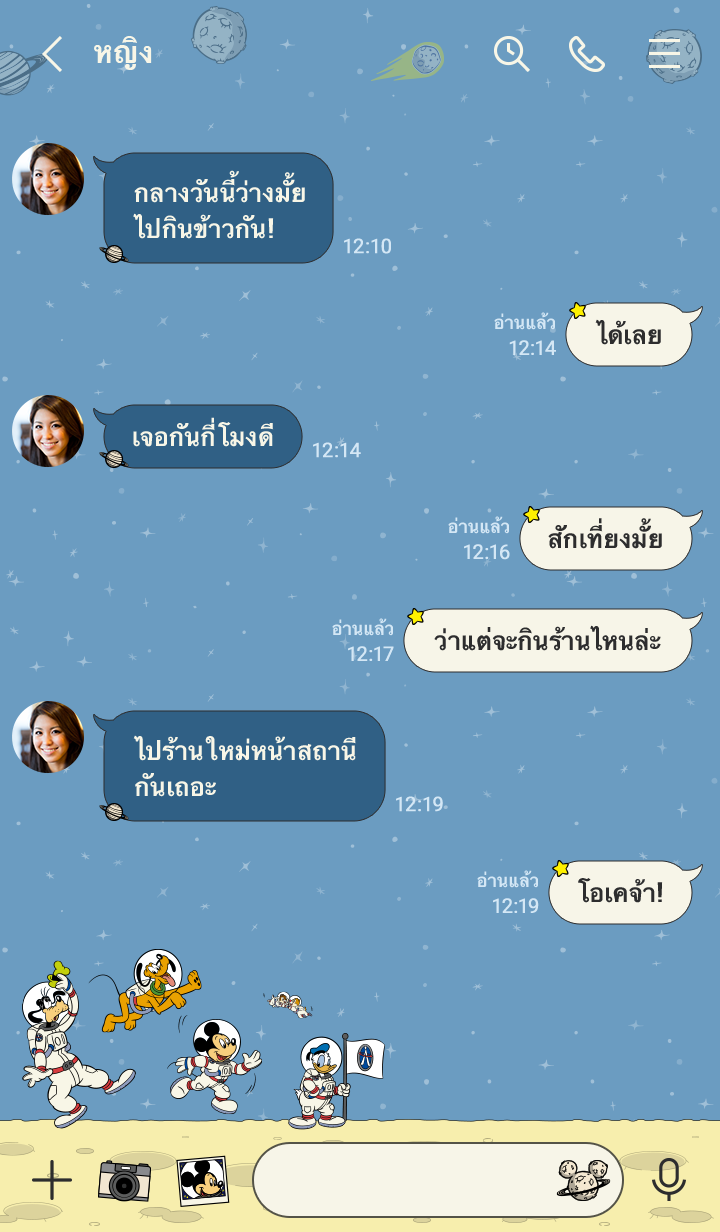Open the chat menu
Image resolution: width=720 pixels, height=1232 pixels.
(664, 54)
